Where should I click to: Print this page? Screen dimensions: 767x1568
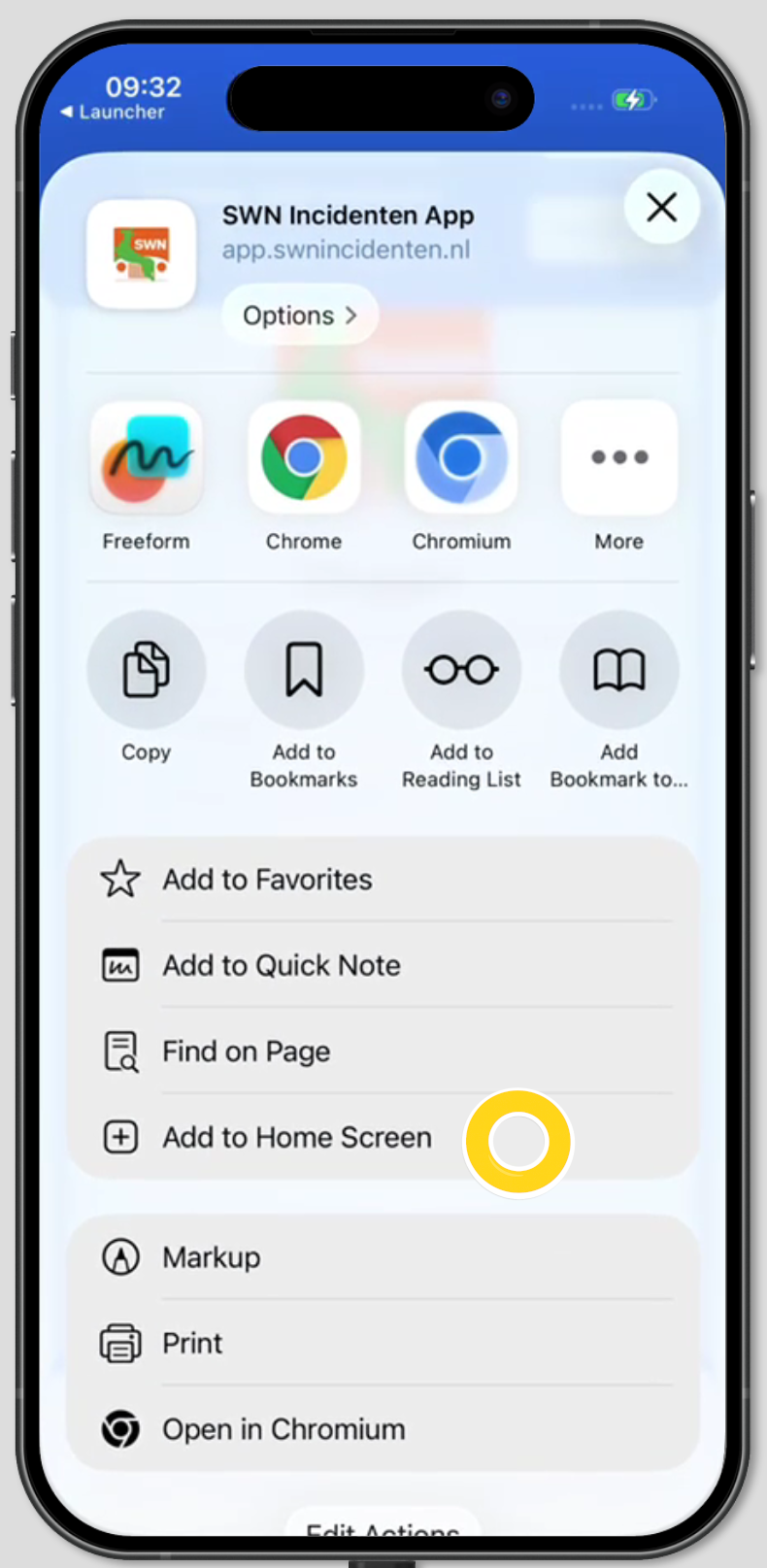(x=192, y=1344)
